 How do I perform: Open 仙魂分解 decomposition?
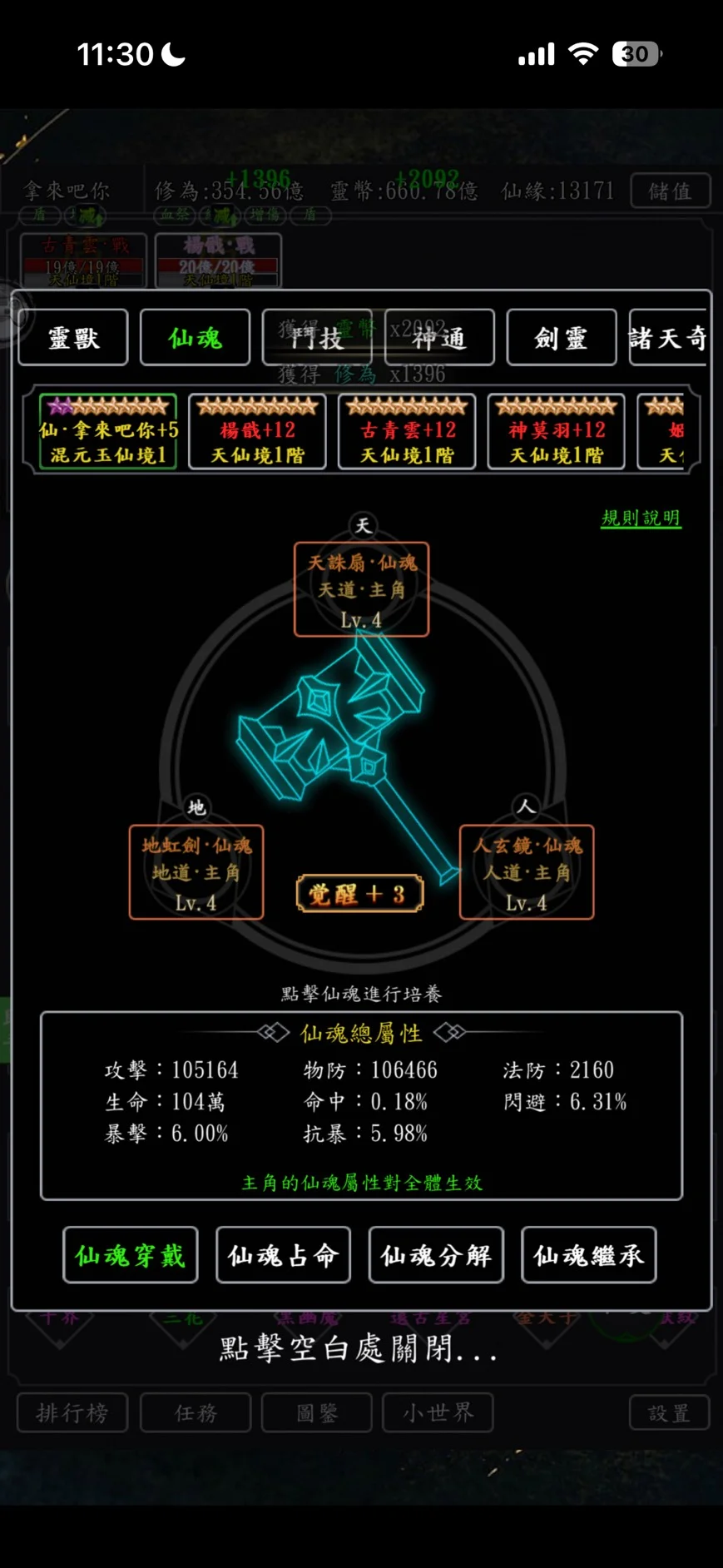[436, 1255]
